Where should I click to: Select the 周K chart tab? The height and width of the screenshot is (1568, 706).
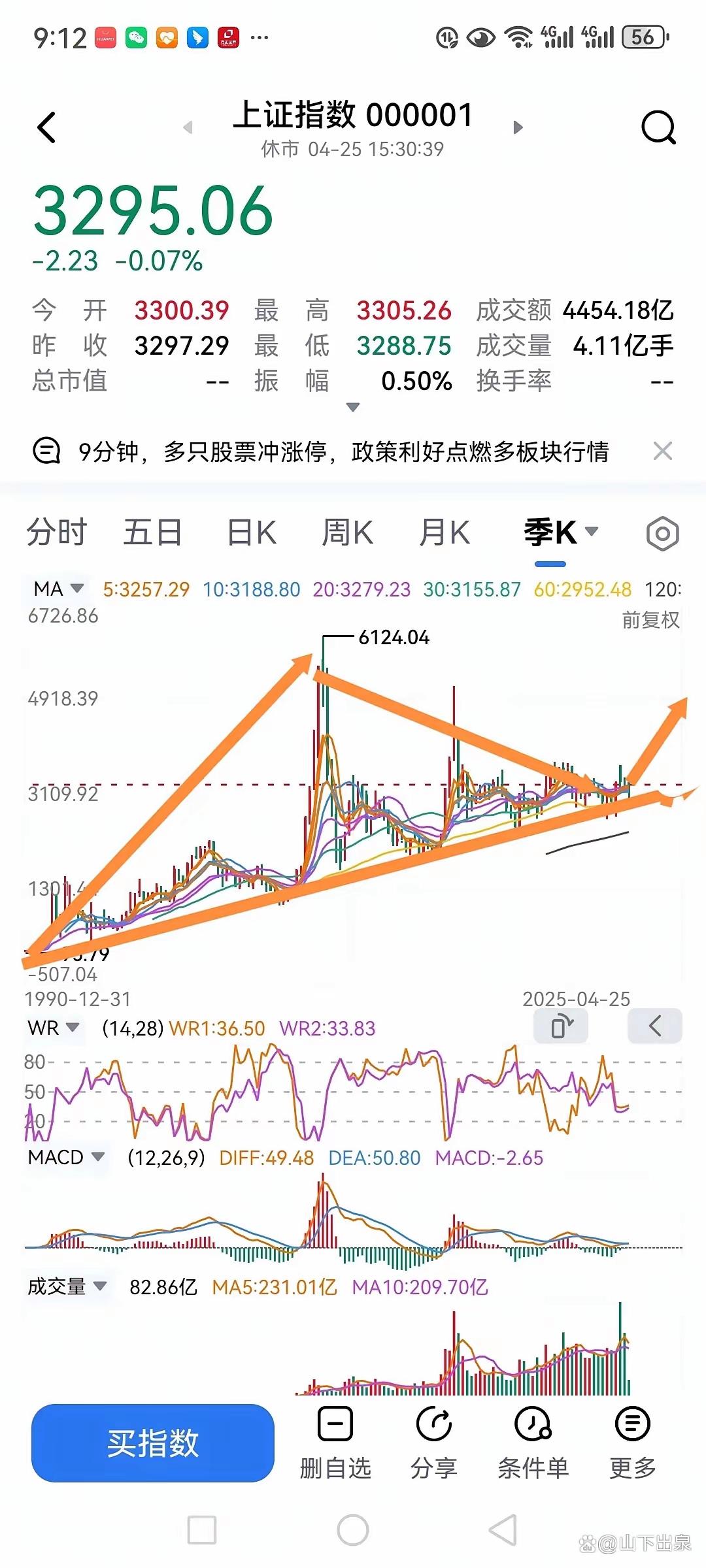[348, 532]
